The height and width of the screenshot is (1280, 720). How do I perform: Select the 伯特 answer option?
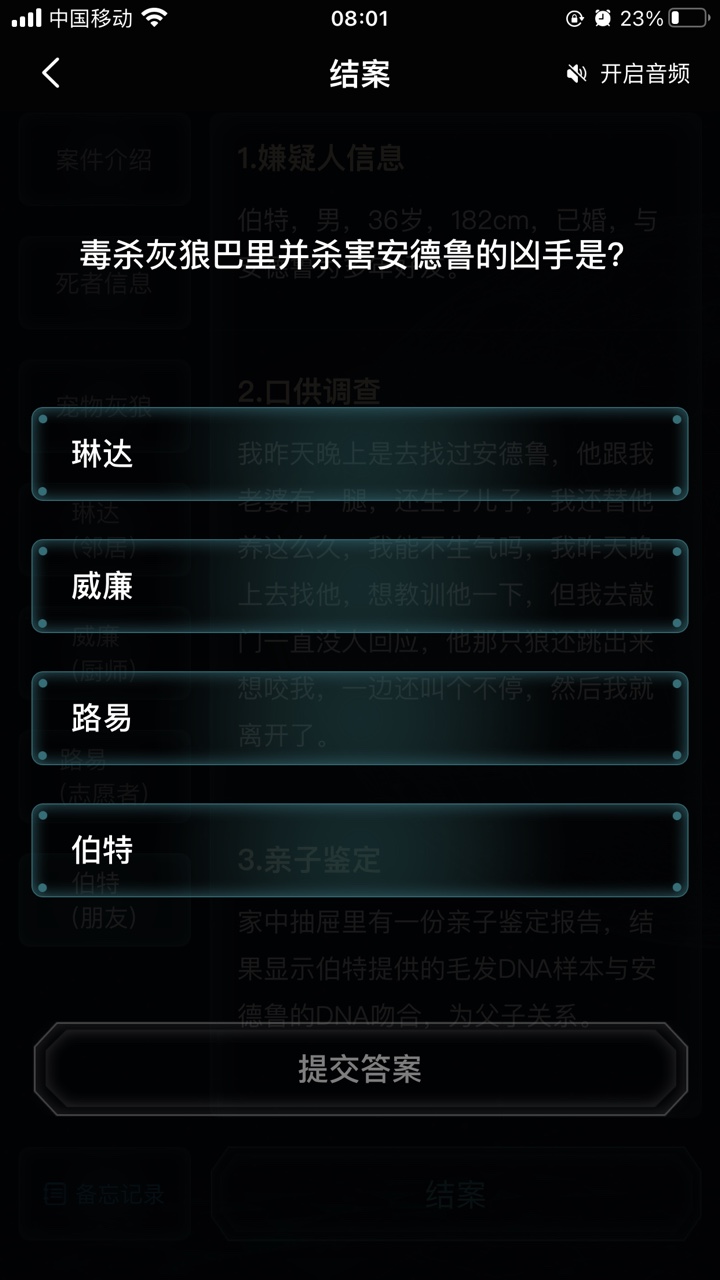(x=360, y=850)
